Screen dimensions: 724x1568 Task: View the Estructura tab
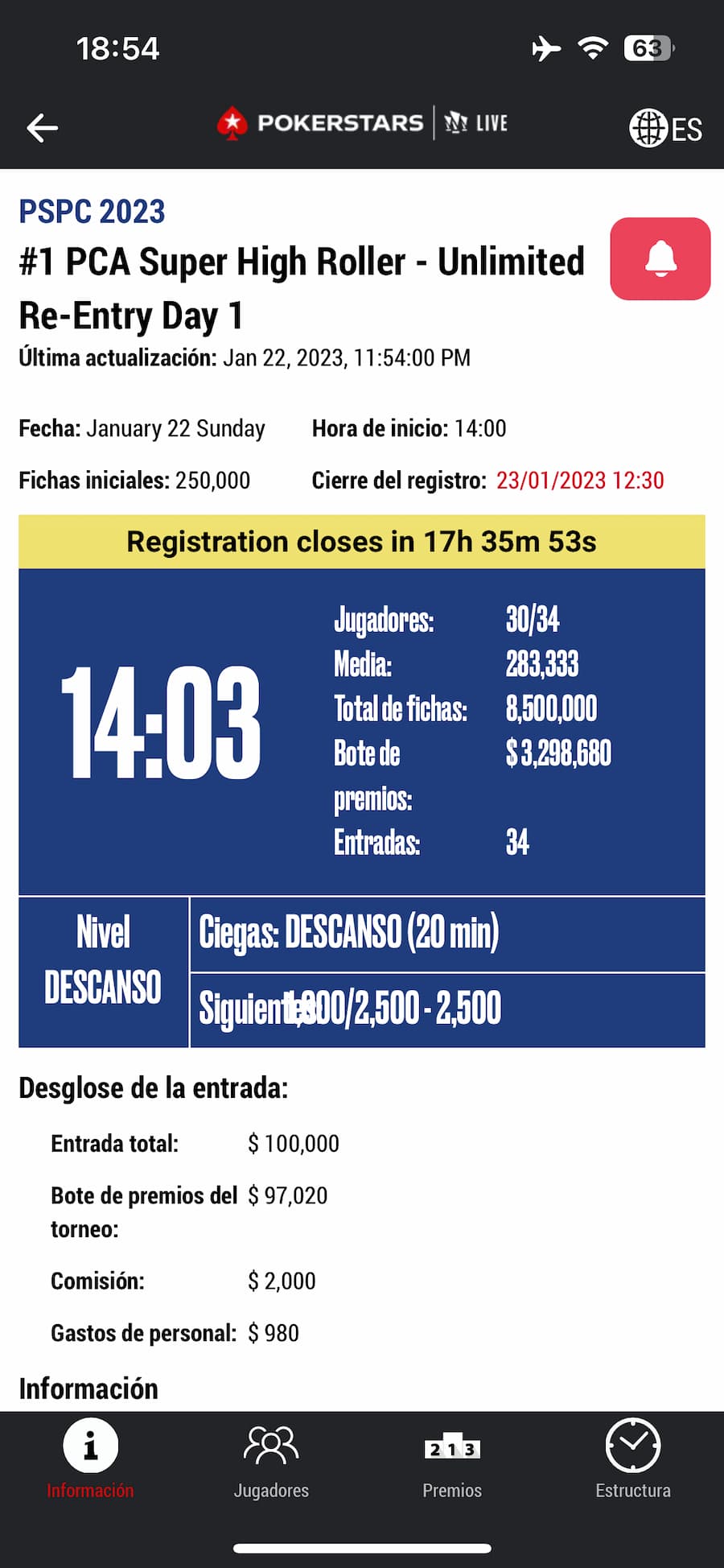coord(633,1459)
